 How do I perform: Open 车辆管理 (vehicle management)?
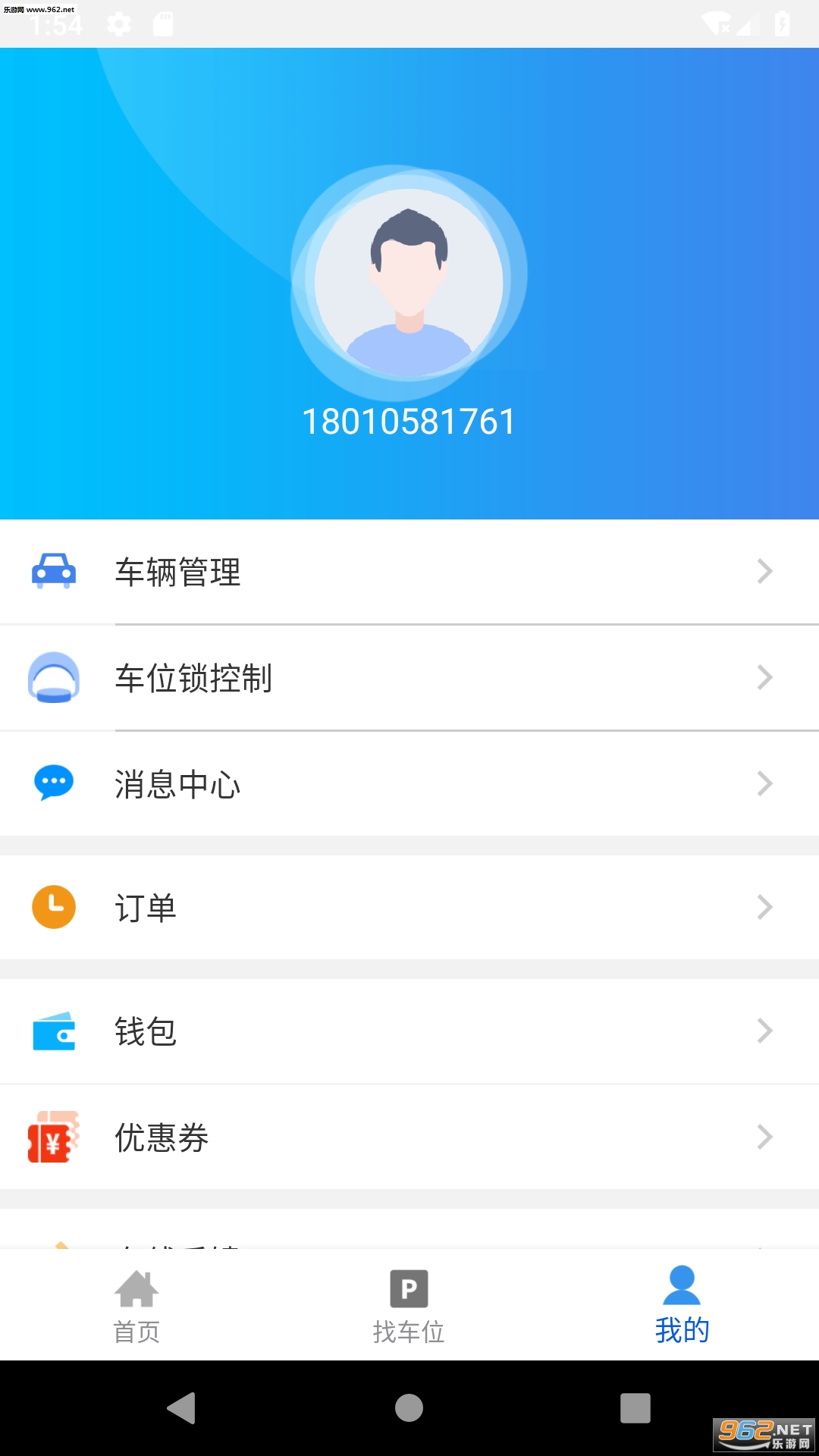pos(409,572)
